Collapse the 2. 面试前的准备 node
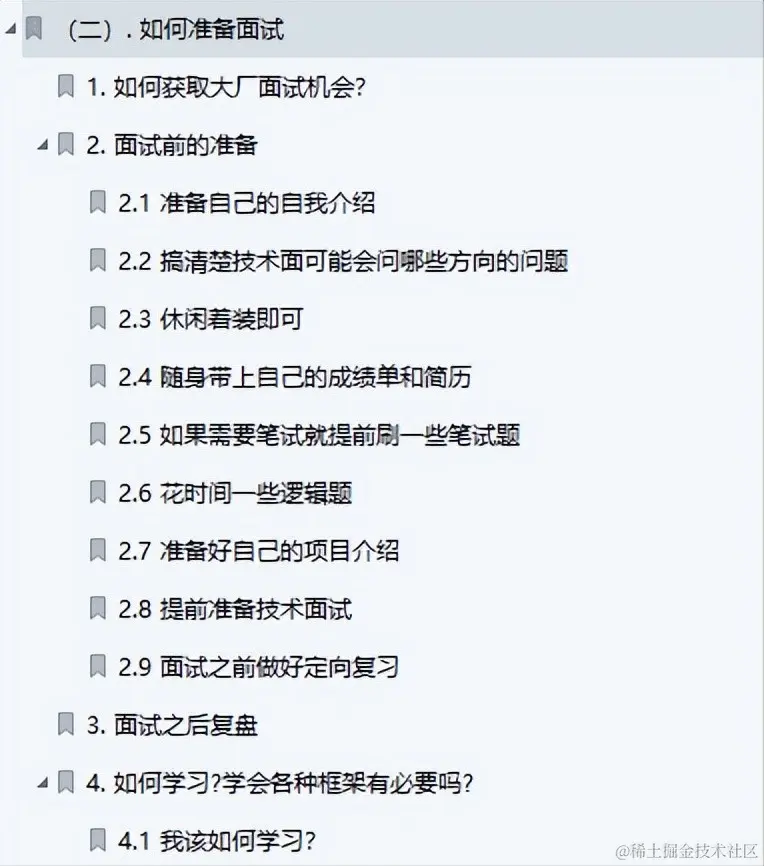Screen dimensions: 764x866 [x=42, y=146]
